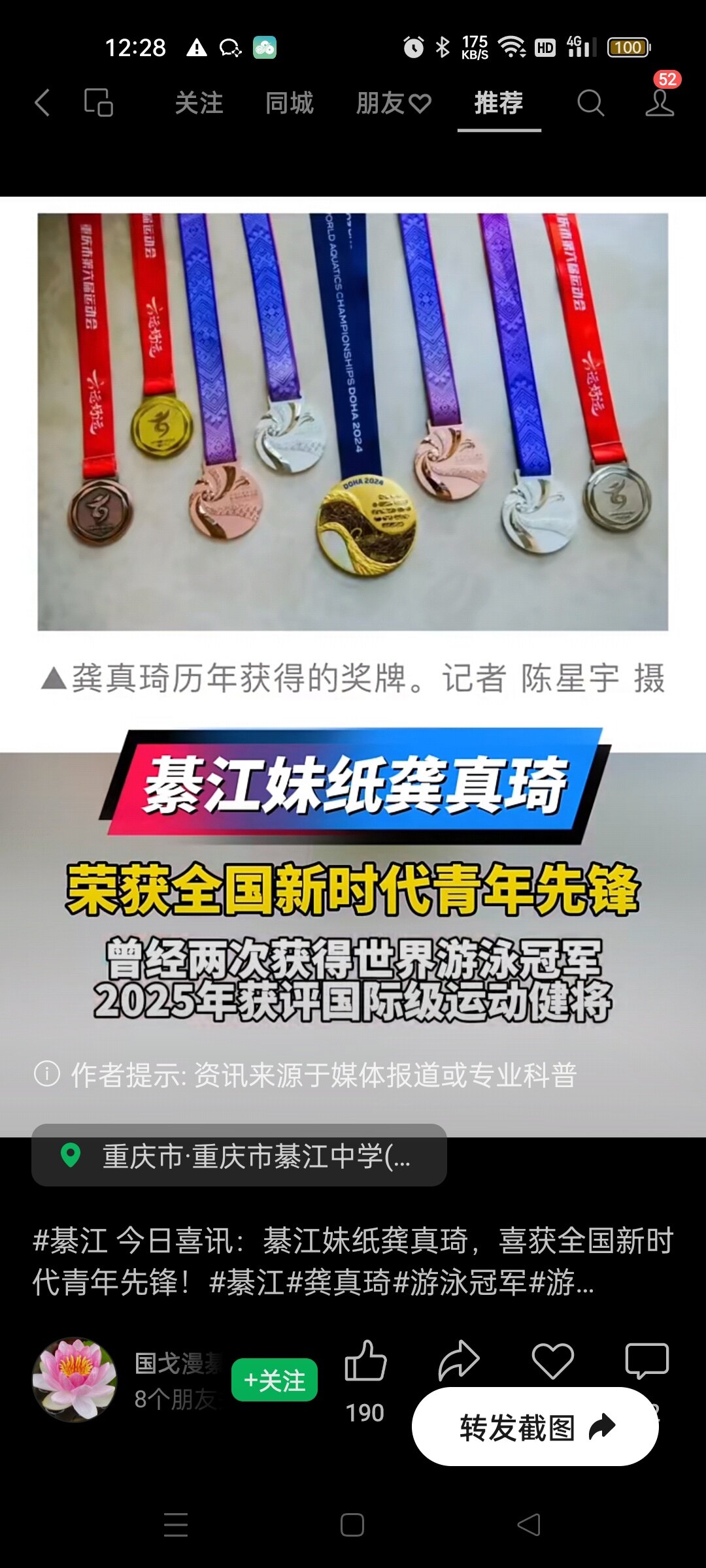
Task: Select the 推荐 tab
Action: pyautogui.click(x=499, y=103)
